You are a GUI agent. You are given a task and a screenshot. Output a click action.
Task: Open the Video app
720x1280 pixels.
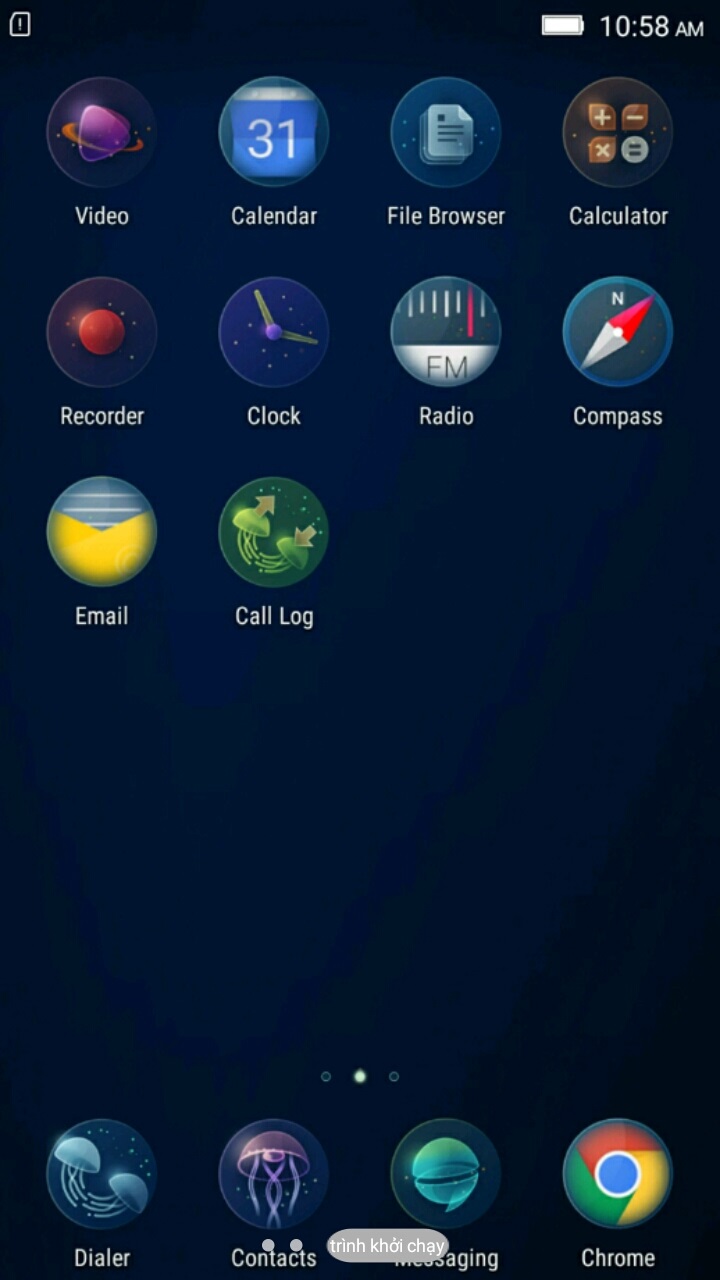click(101, 133)
